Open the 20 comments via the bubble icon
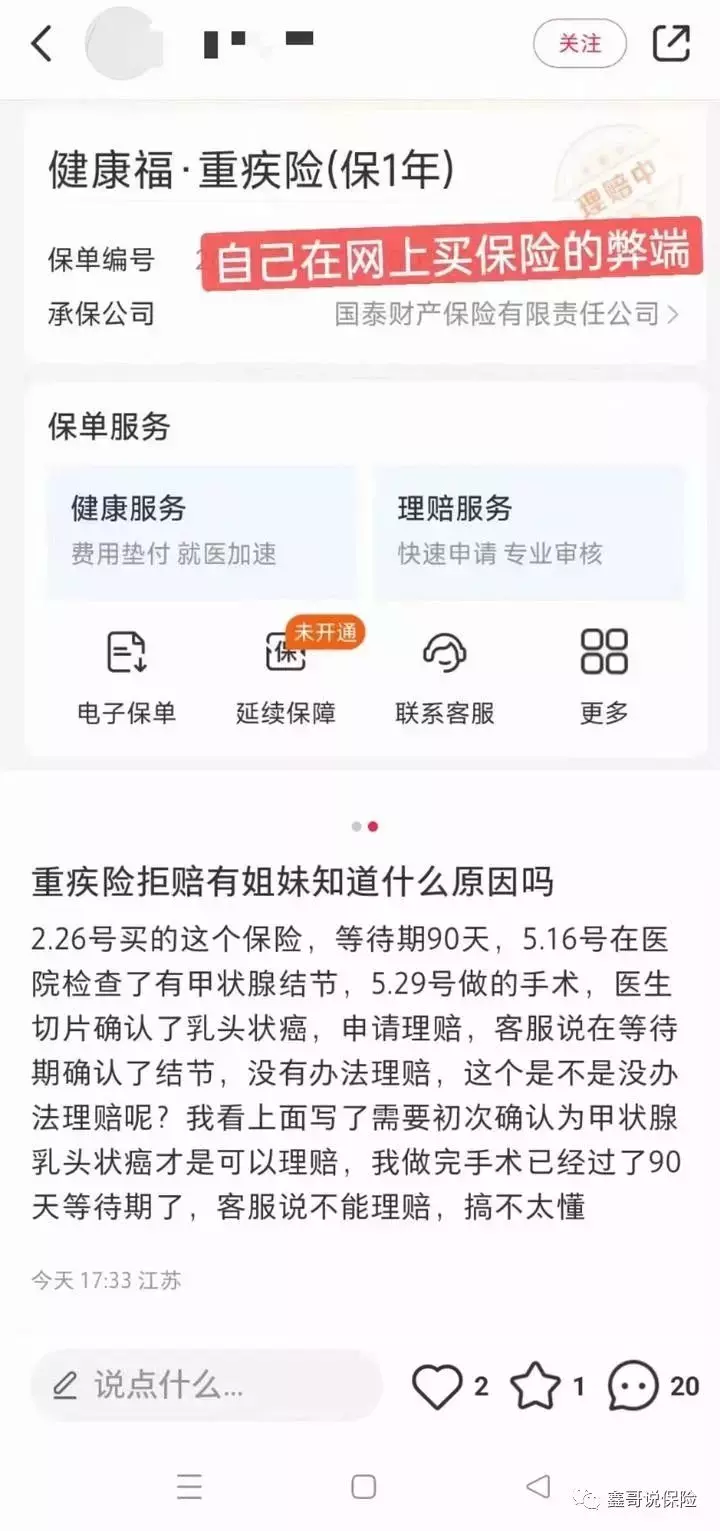Screen dimensions: 720x1531 tap(634, 1386)
